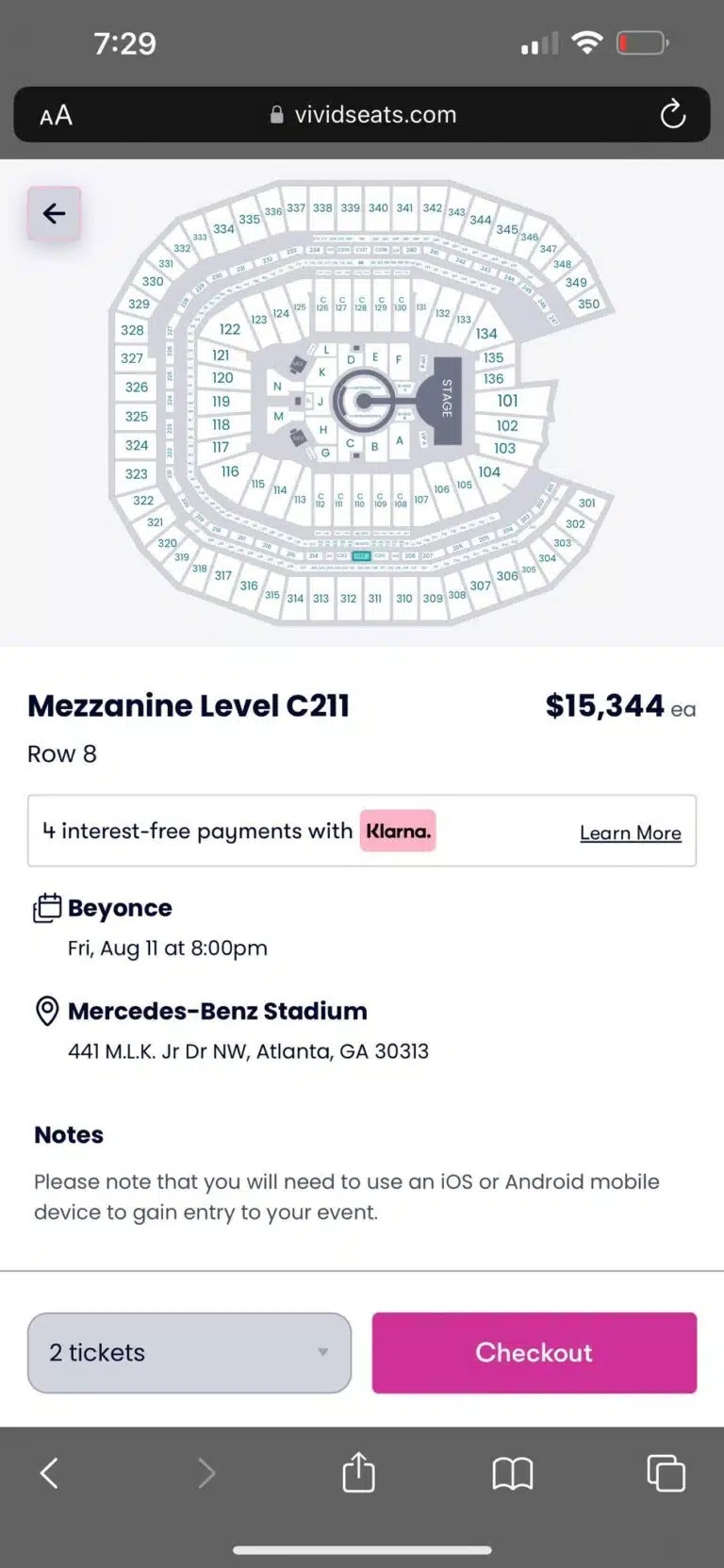
Task: Open Safari share sheet
Action: pyautogui.click(x=358, y=1472)
